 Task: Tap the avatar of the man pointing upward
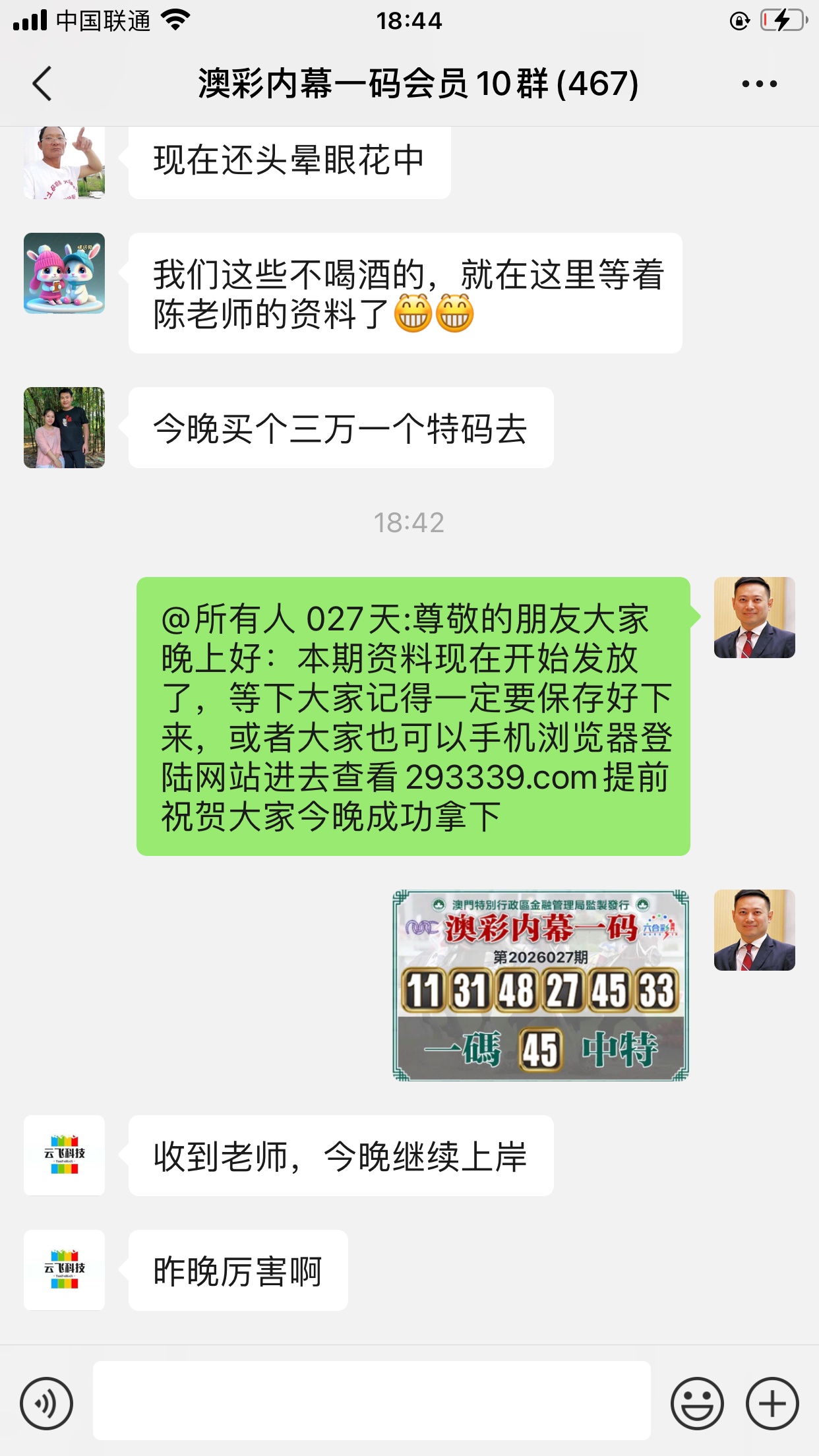point(64,162)
